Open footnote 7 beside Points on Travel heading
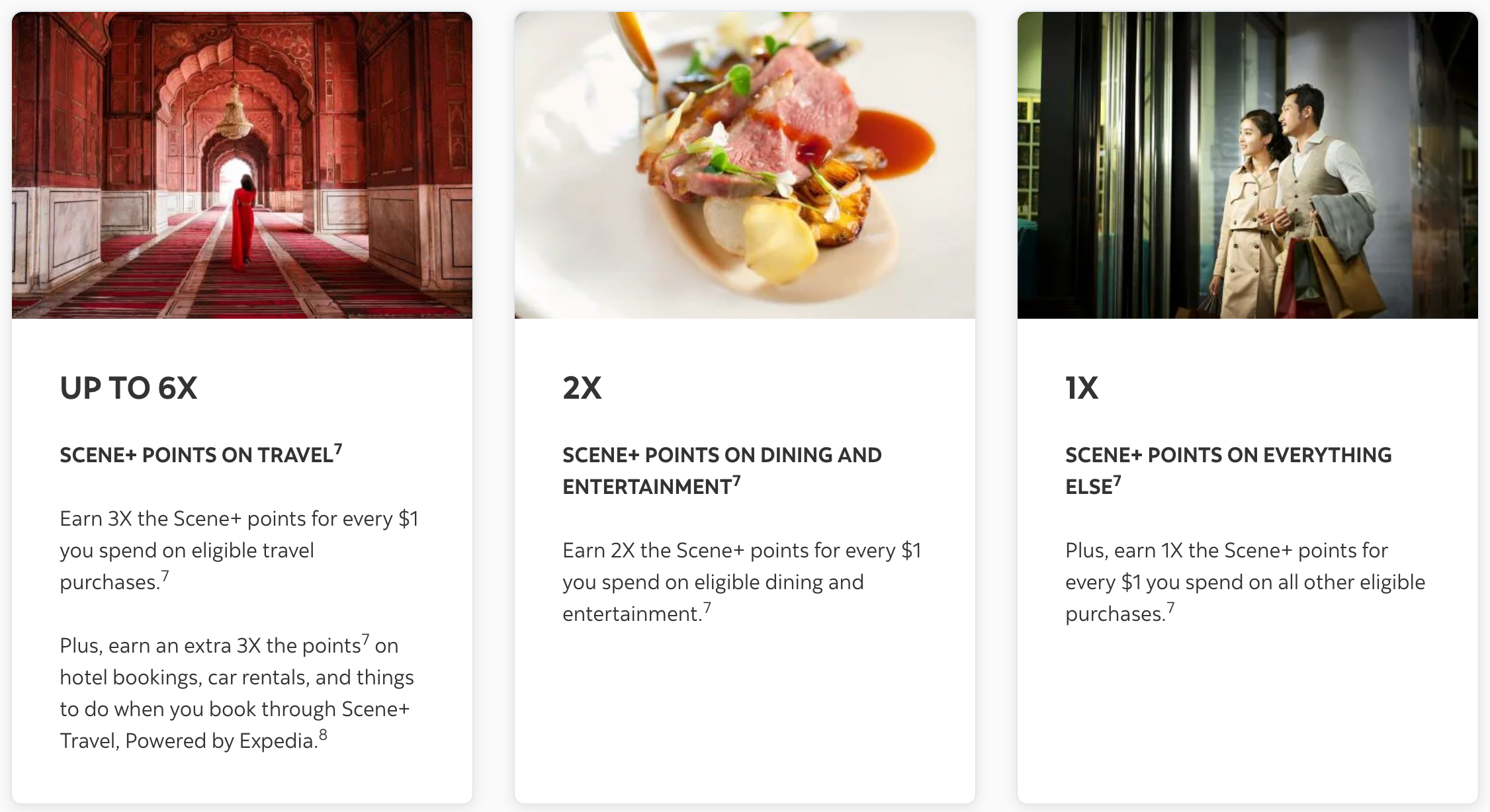 338,450
